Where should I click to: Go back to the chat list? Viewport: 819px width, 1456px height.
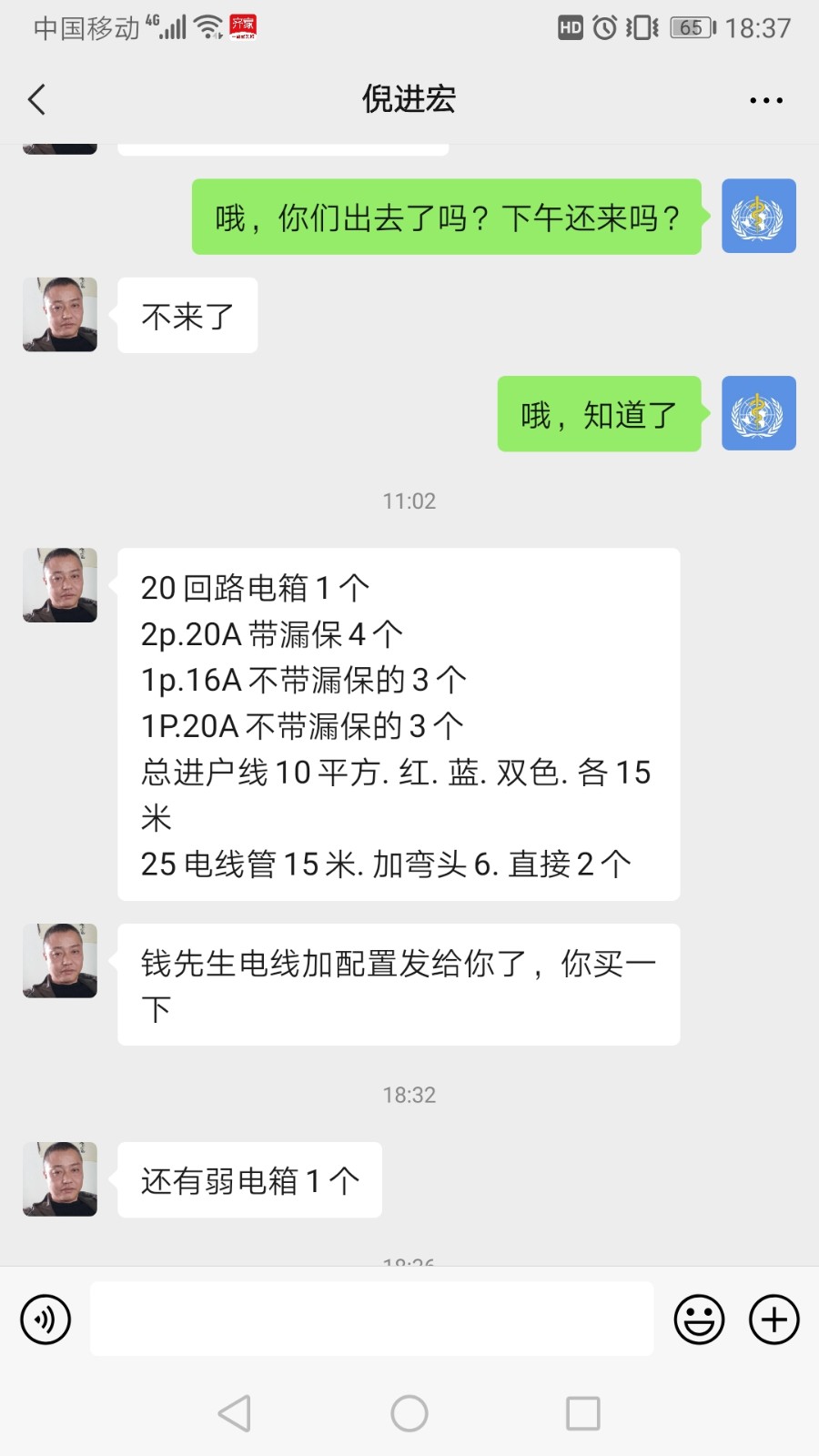pyautogui.click(x=37, y=99)
